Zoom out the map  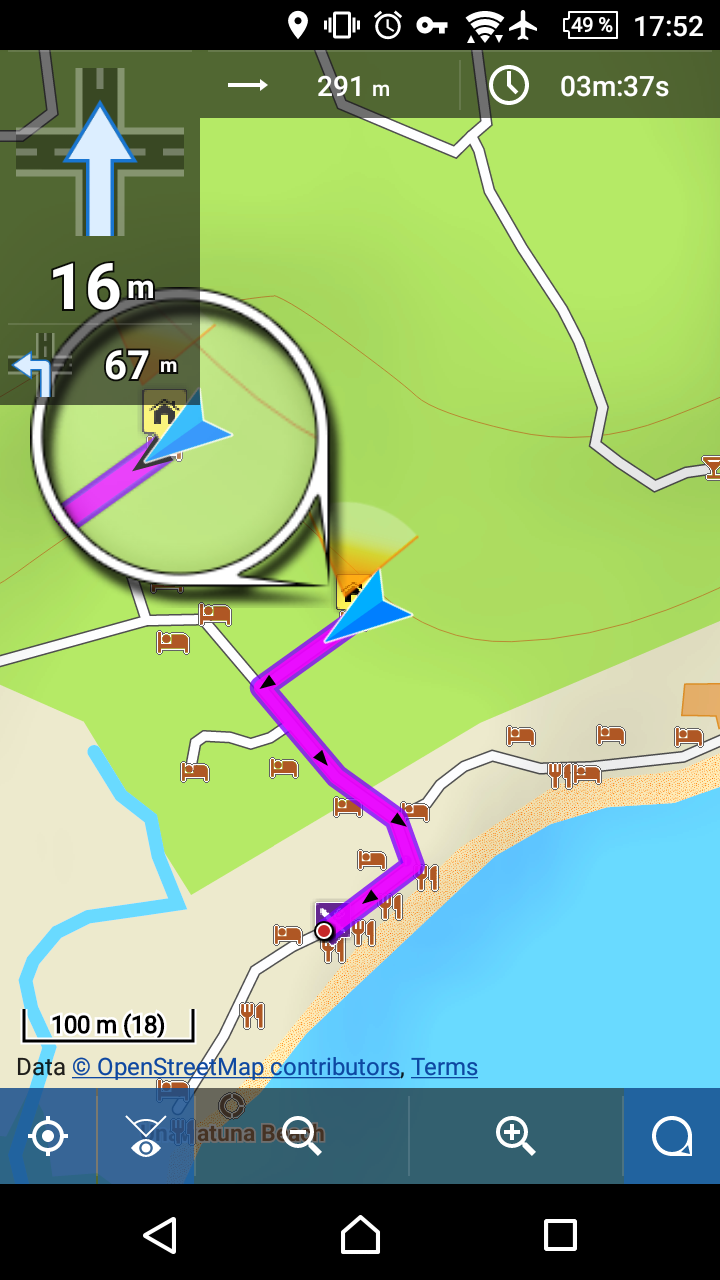click(x=302, y=1136)
